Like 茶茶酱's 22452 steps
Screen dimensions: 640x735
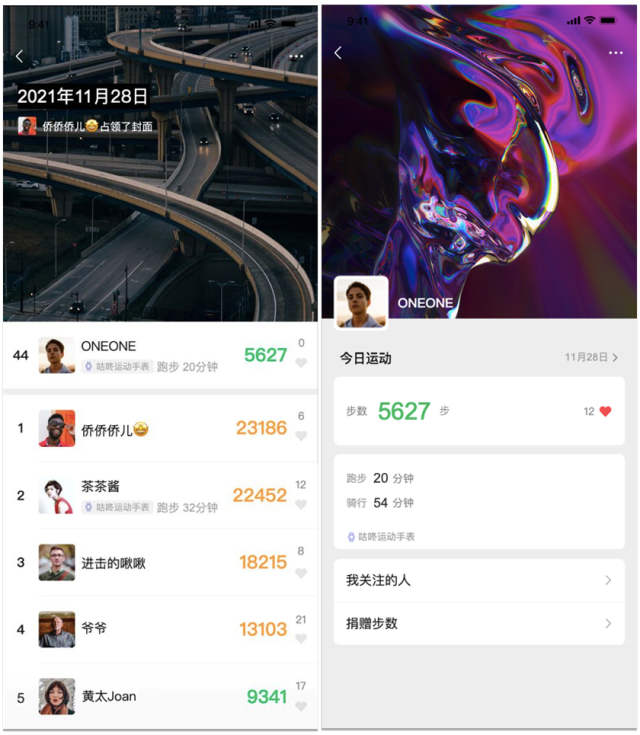pyautogui.click(x=301, y=504)
